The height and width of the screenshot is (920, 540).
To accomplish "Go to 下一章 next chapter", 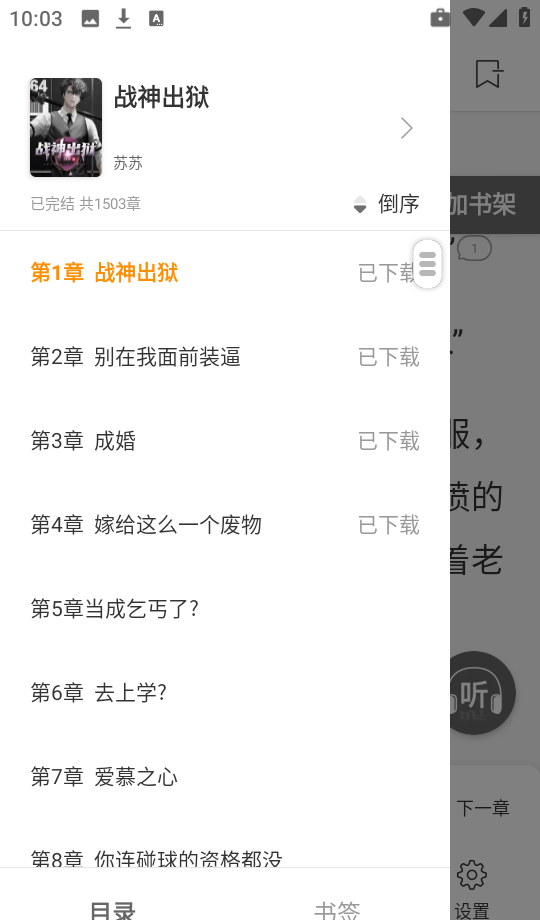I will [482, 808].
